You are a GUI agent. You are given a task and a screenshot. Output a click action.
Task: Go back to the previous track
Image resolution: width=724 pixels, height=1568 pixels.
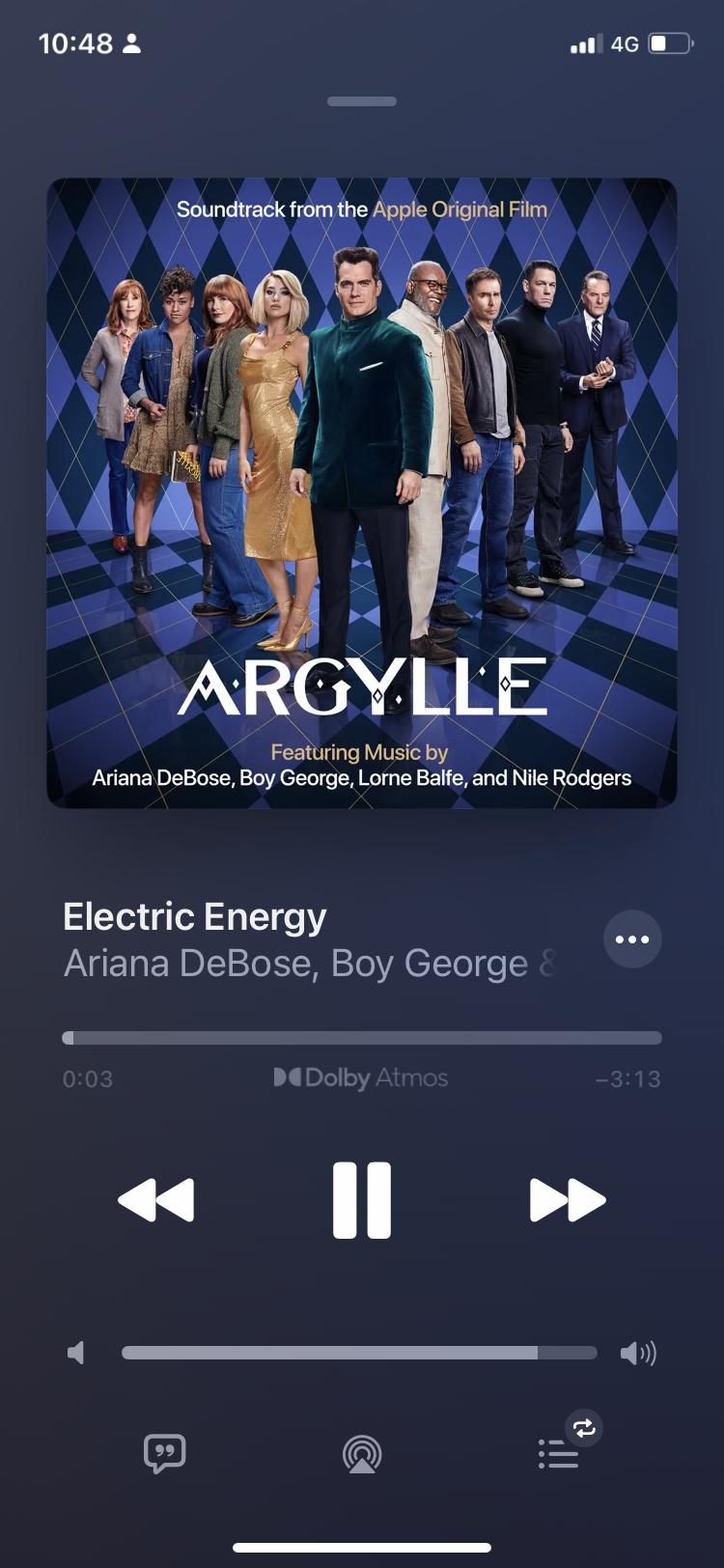coord(155,1200)
